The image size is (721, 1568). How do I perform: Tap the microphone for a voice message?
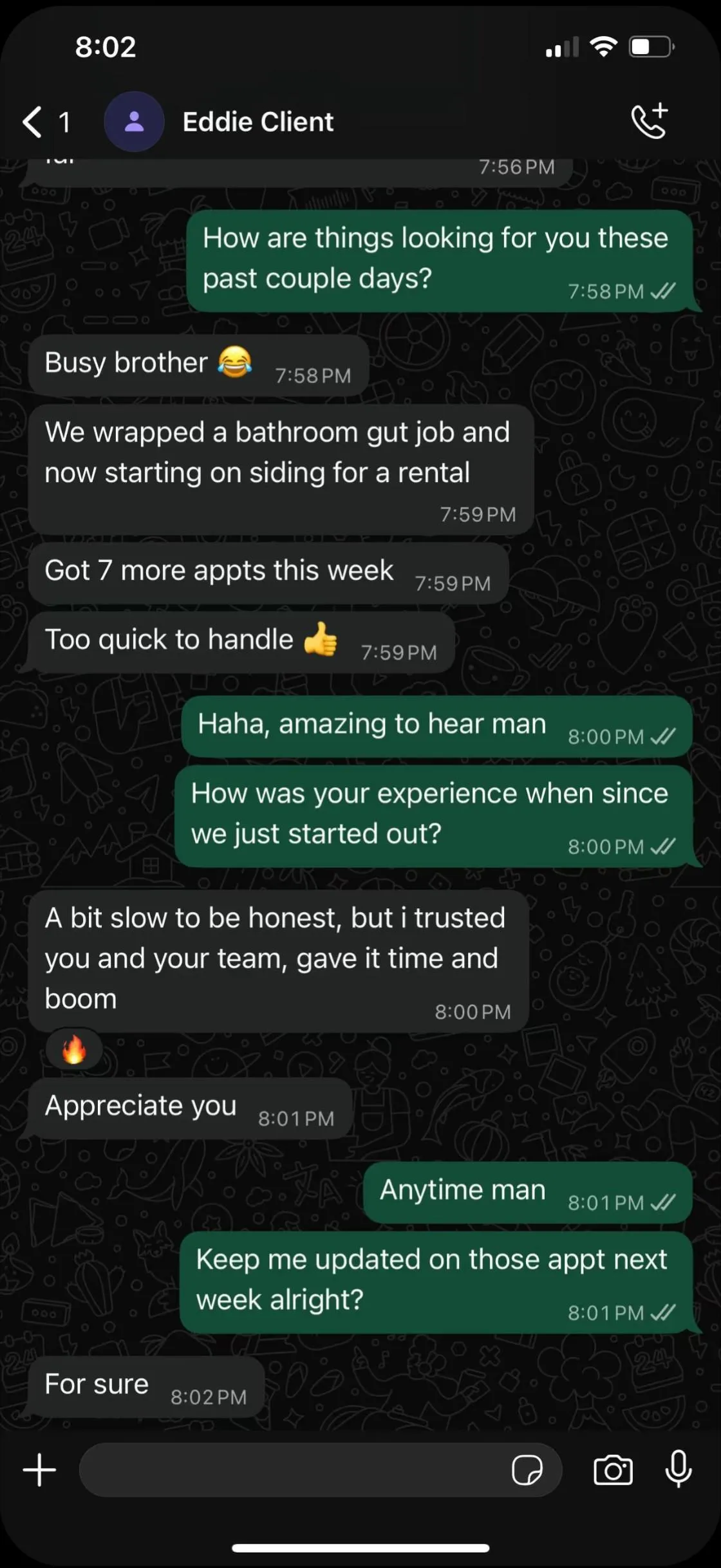coord(678,1470)
